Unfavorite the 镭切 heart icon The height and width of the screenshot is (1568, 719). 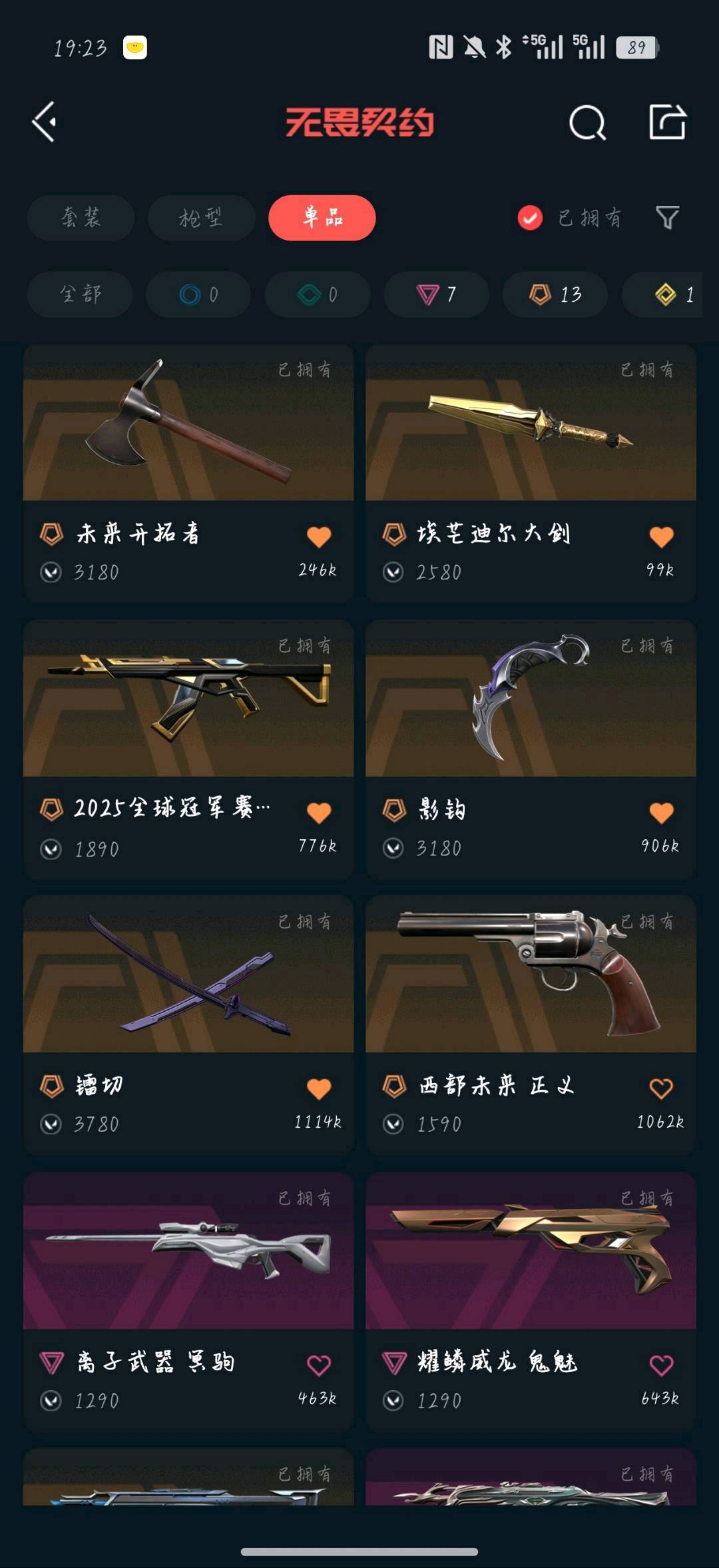tap(319, 1088)
